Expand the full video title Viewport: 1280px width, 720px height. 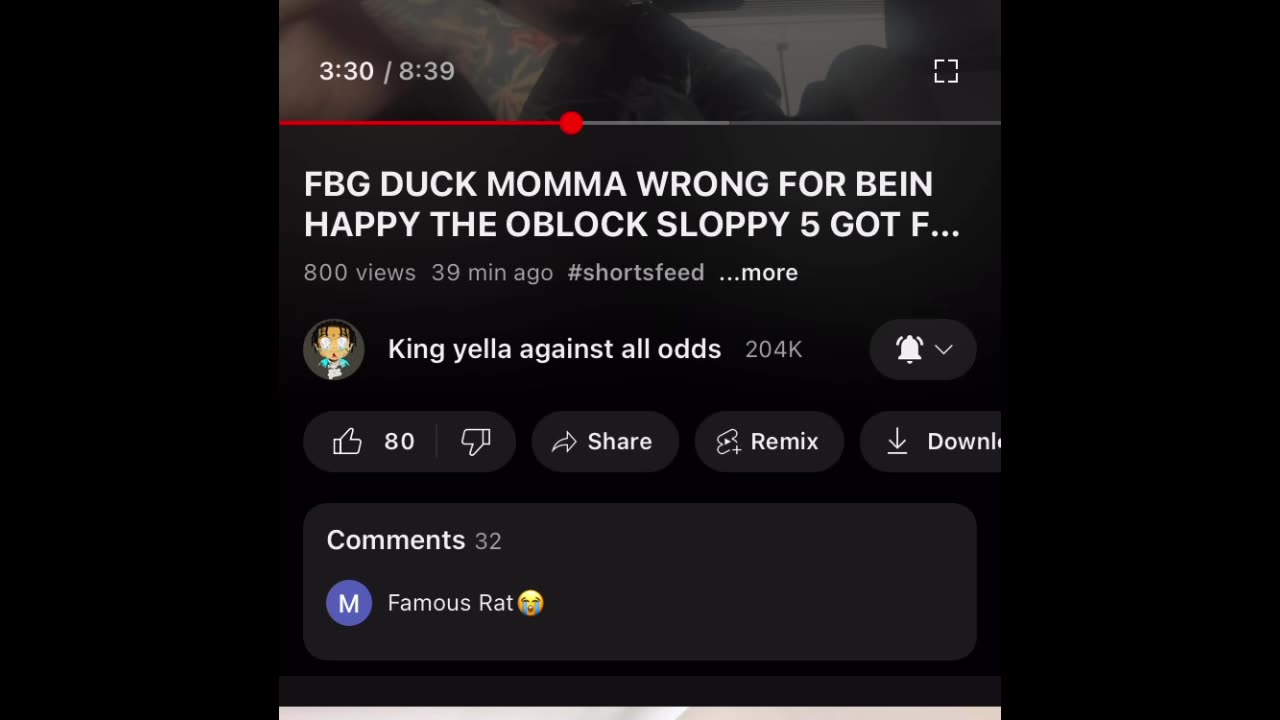pos(631,205)
